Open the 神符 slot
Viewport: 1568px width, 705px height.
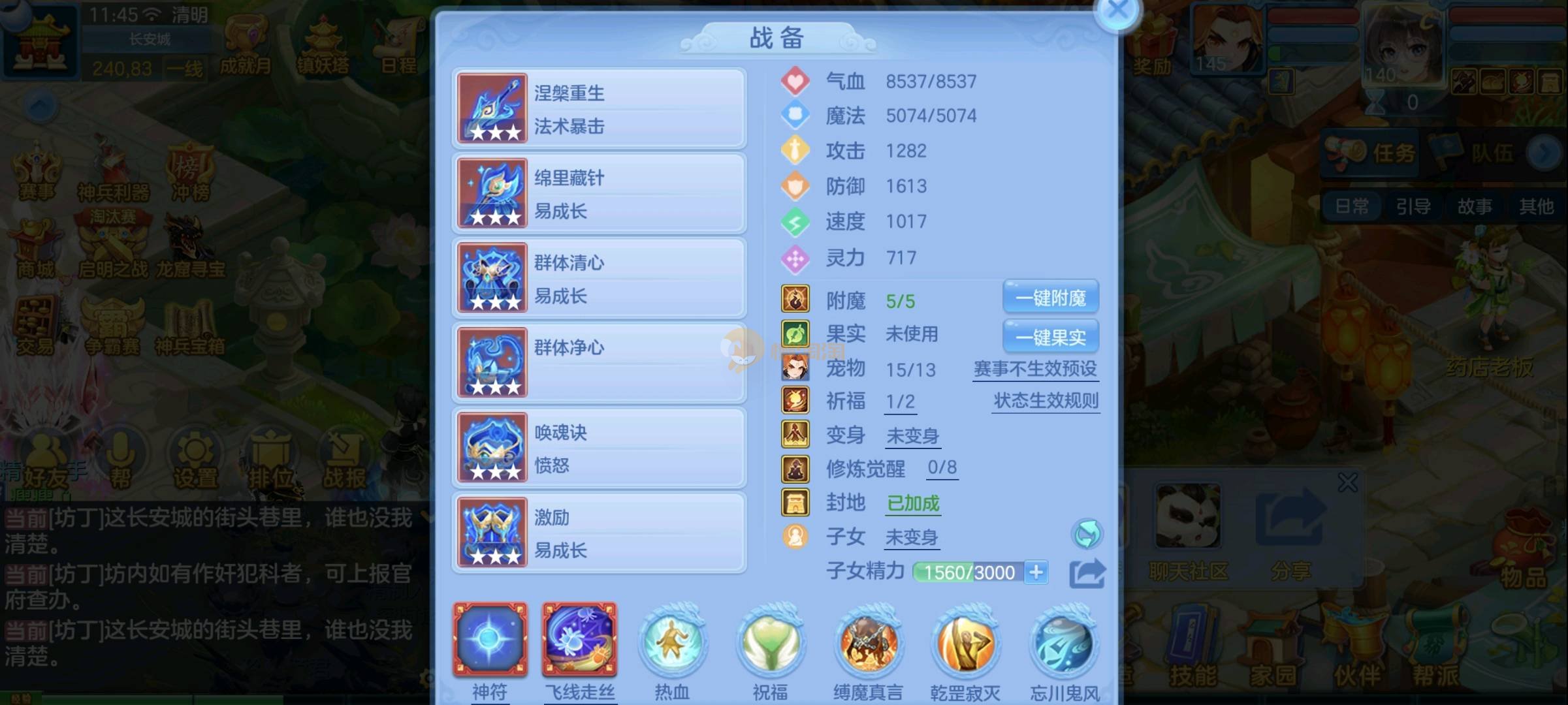point(490,640)
